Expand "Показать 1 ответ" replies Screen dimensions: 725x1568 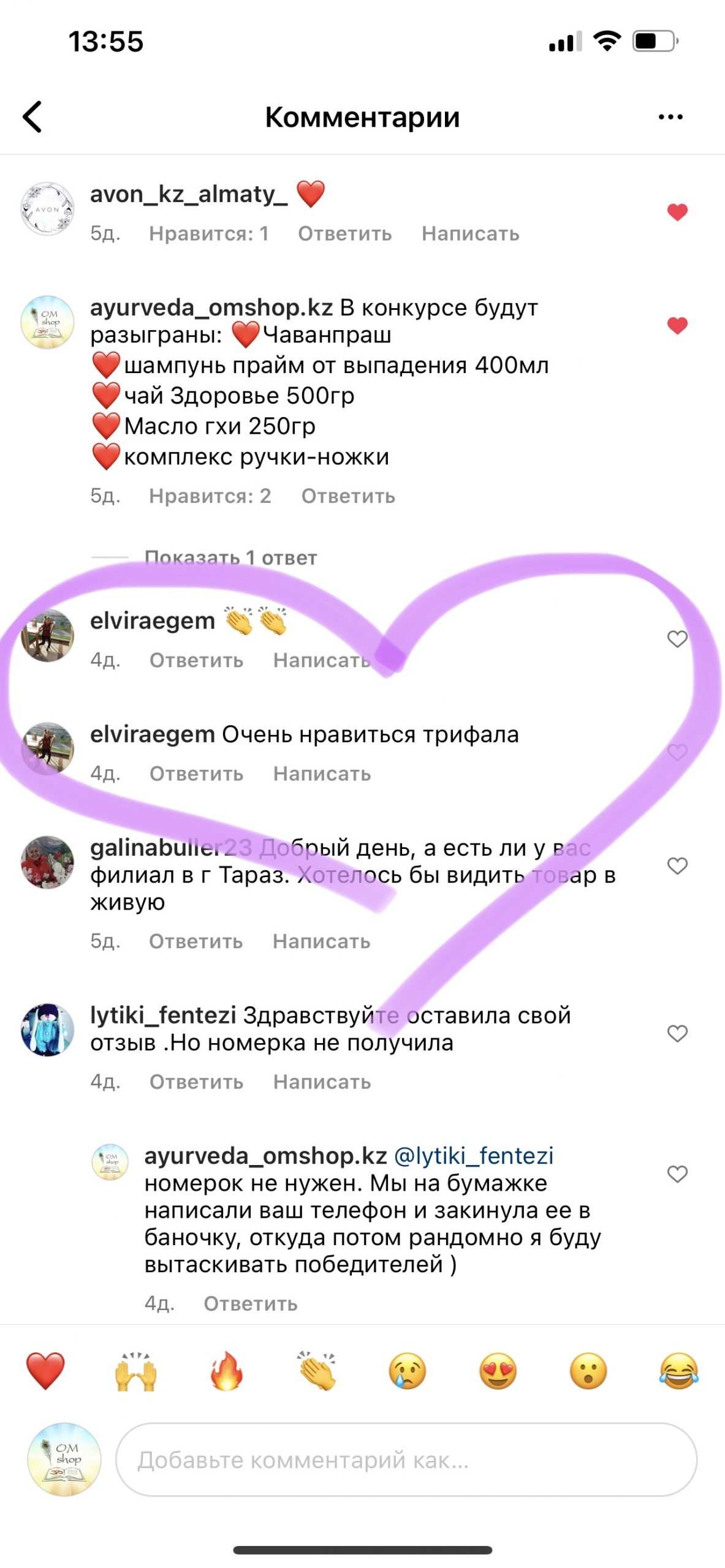click(230, 557)
